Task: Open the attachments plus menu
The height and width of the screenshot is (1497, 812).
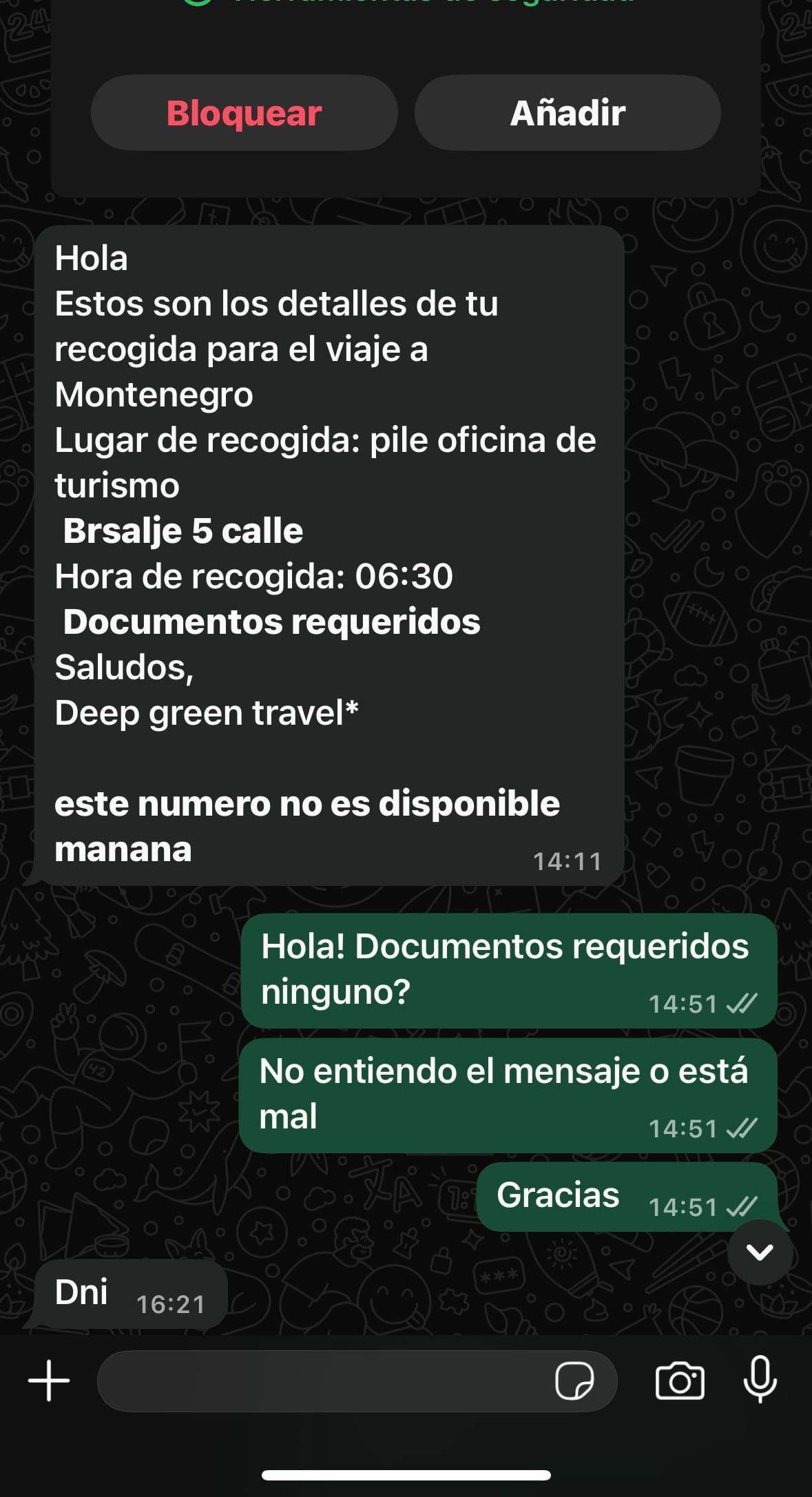Action: [49, 1381]
